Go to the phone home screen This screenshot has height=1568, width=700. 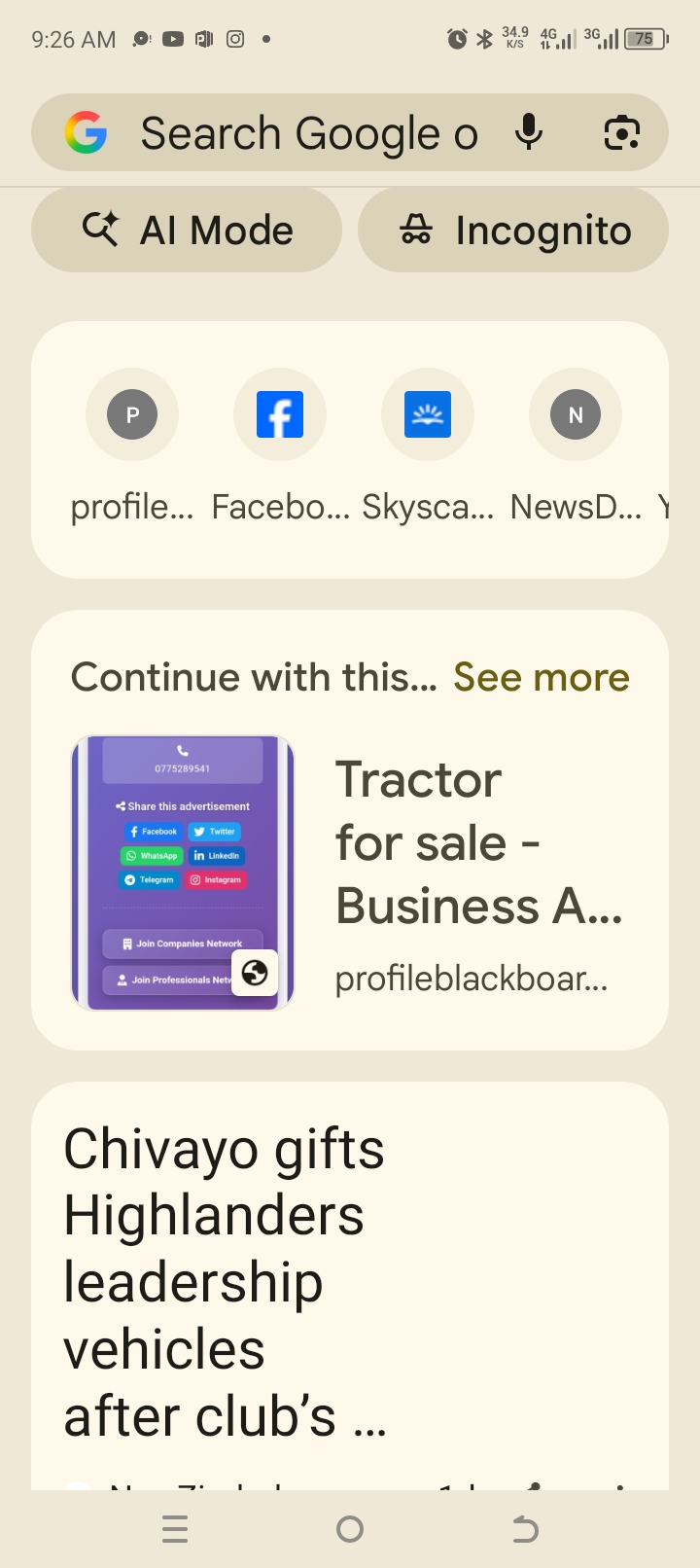pyautogui.click(x=350, y=1530)
